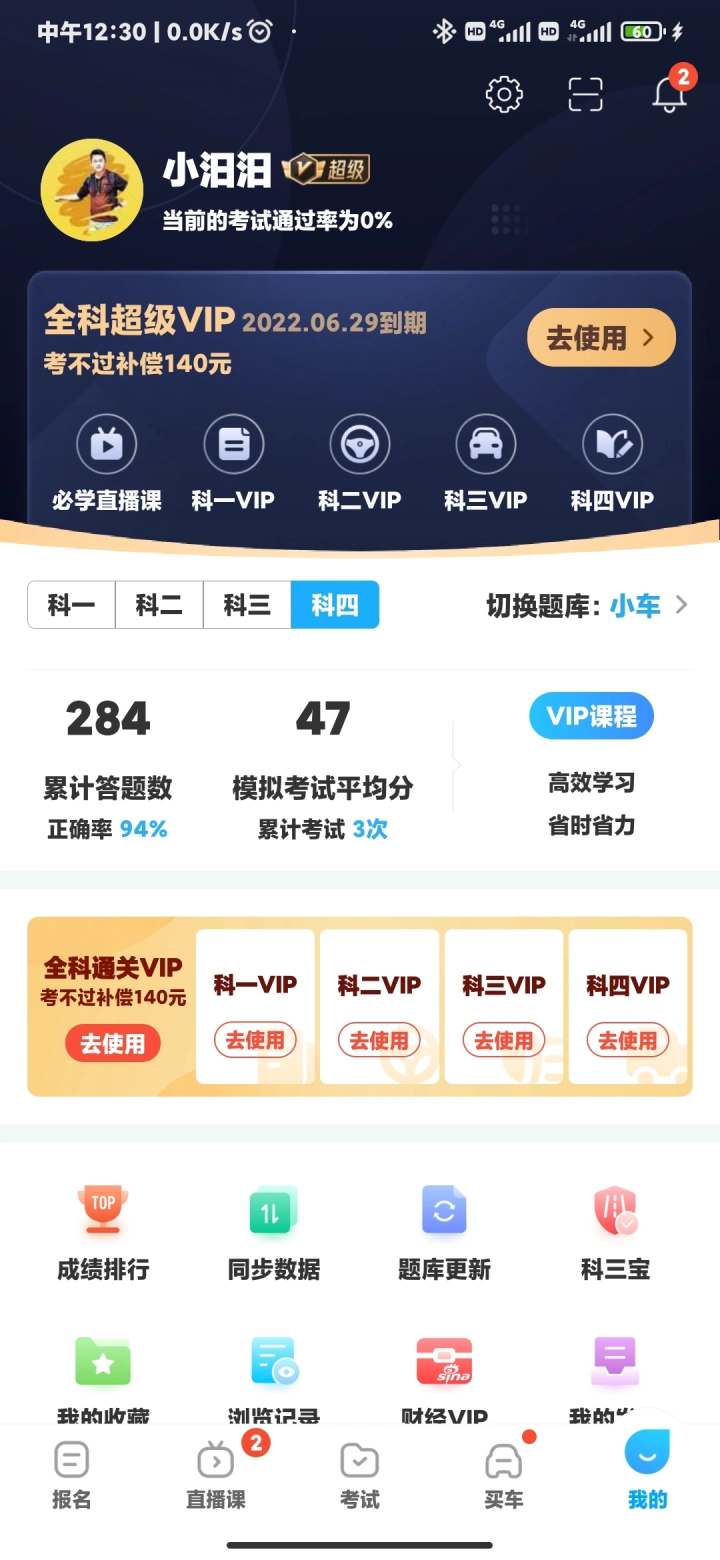This screenshot has height=1560, width=720.
Task: Tap the 去使用 button on the 全科超级VIP card
Action: [x=601, y=338]
